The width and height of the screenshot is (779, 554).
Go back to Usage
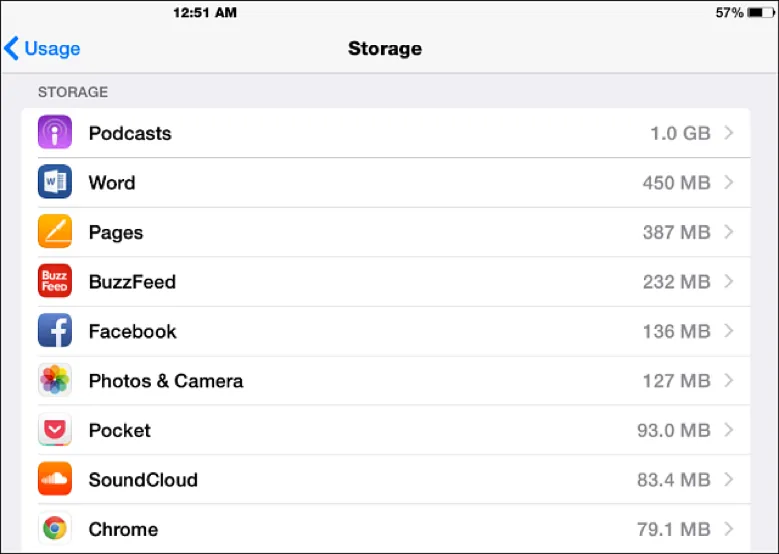(43, 48)
